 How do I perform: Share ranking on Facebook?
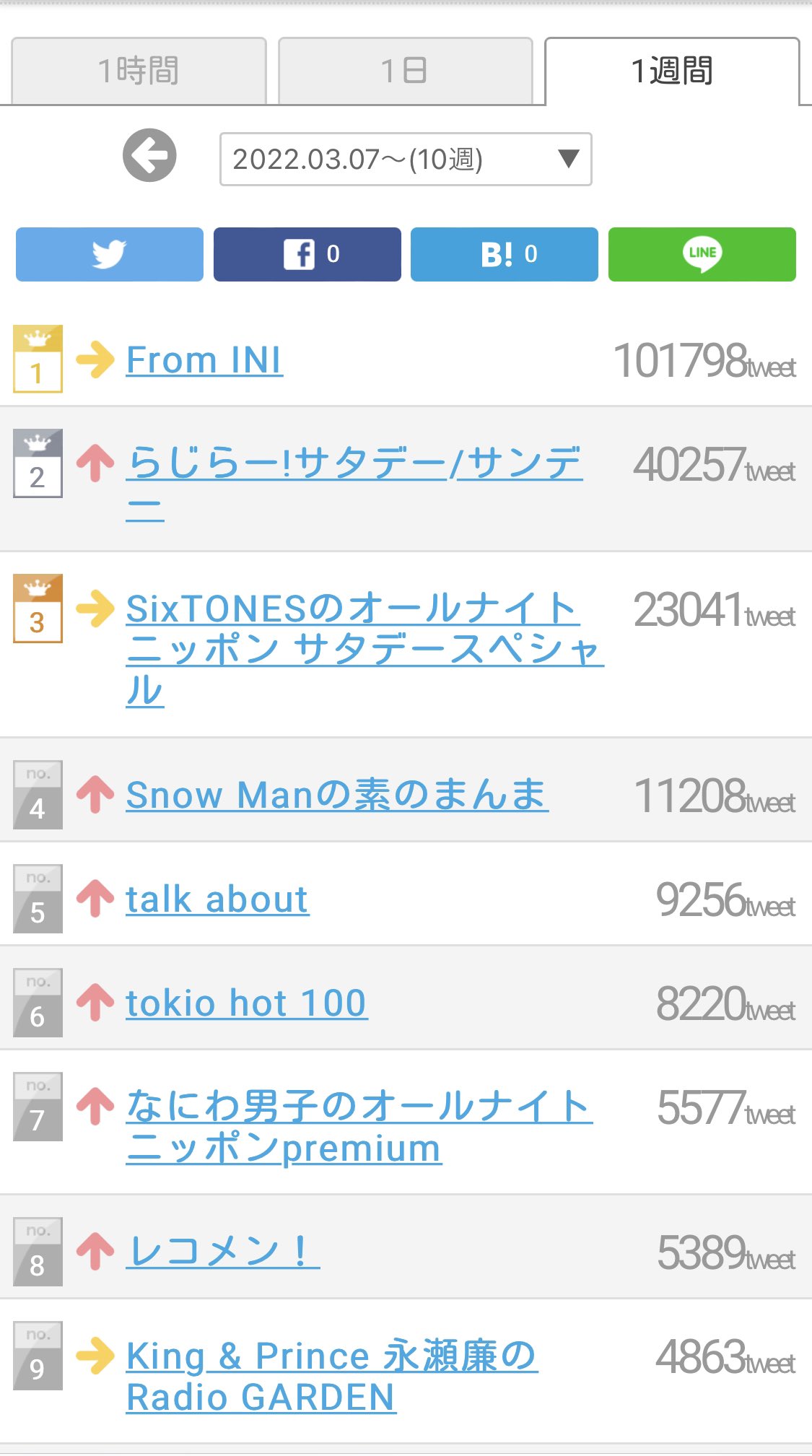coord(307,254)
